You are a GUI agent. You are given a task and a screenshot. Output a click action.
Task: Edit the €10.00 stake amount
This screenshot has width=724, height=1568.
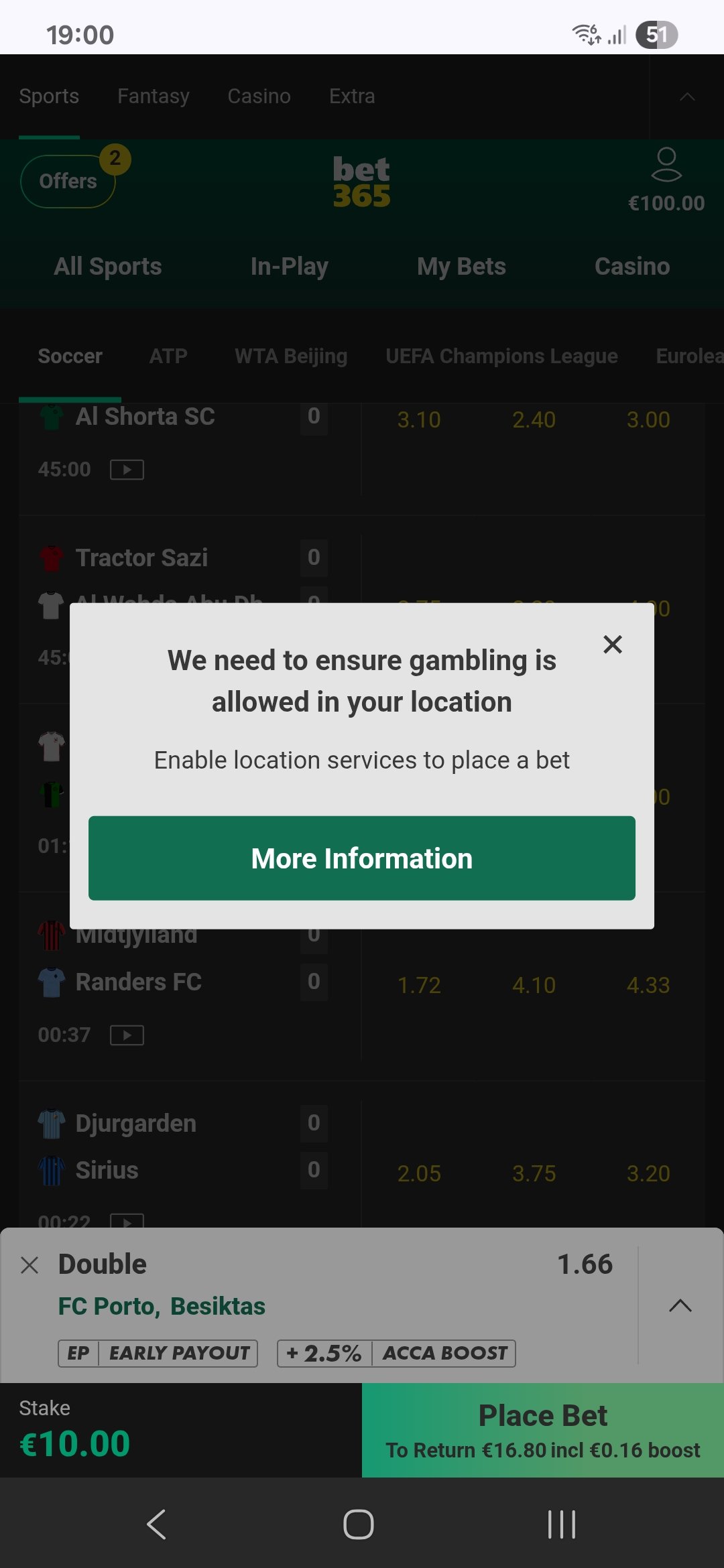(x=74, y=1443)
